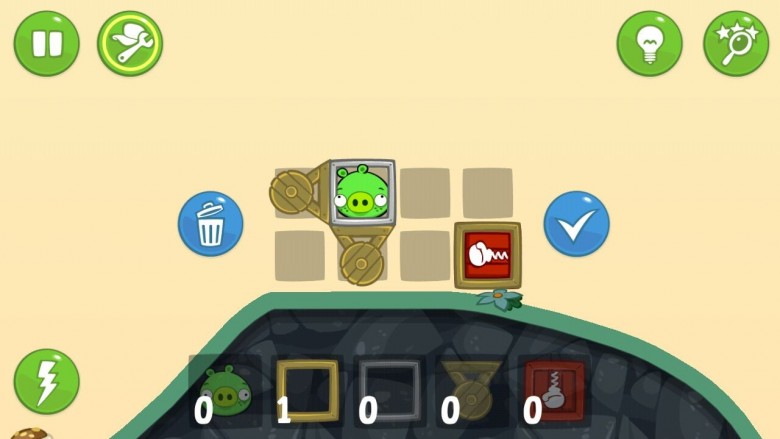
Task: Tap the placed red punching glove box
Action: (x=487, y=256)
